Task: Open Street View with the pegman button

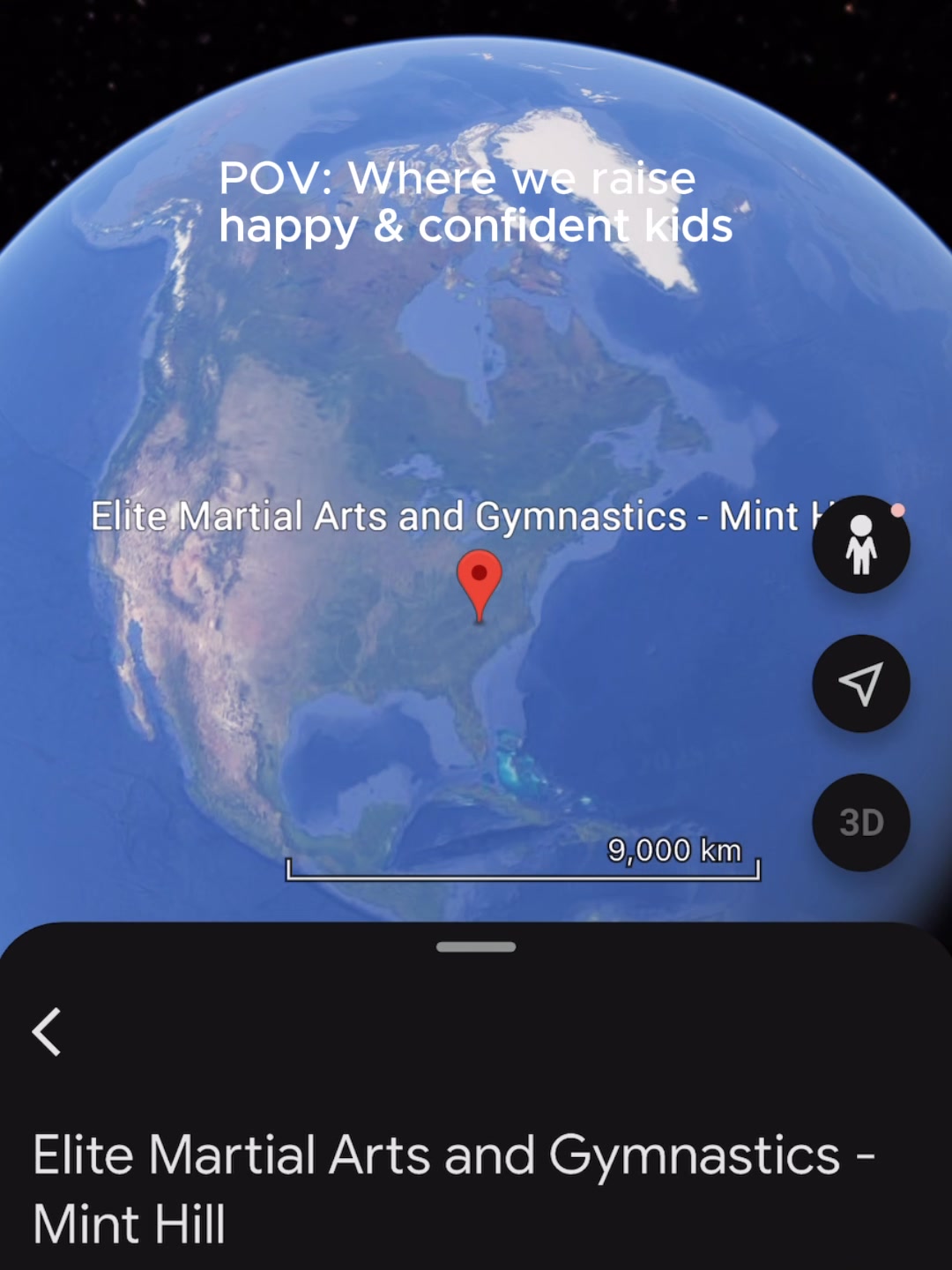Action: [x=860, y=545]
